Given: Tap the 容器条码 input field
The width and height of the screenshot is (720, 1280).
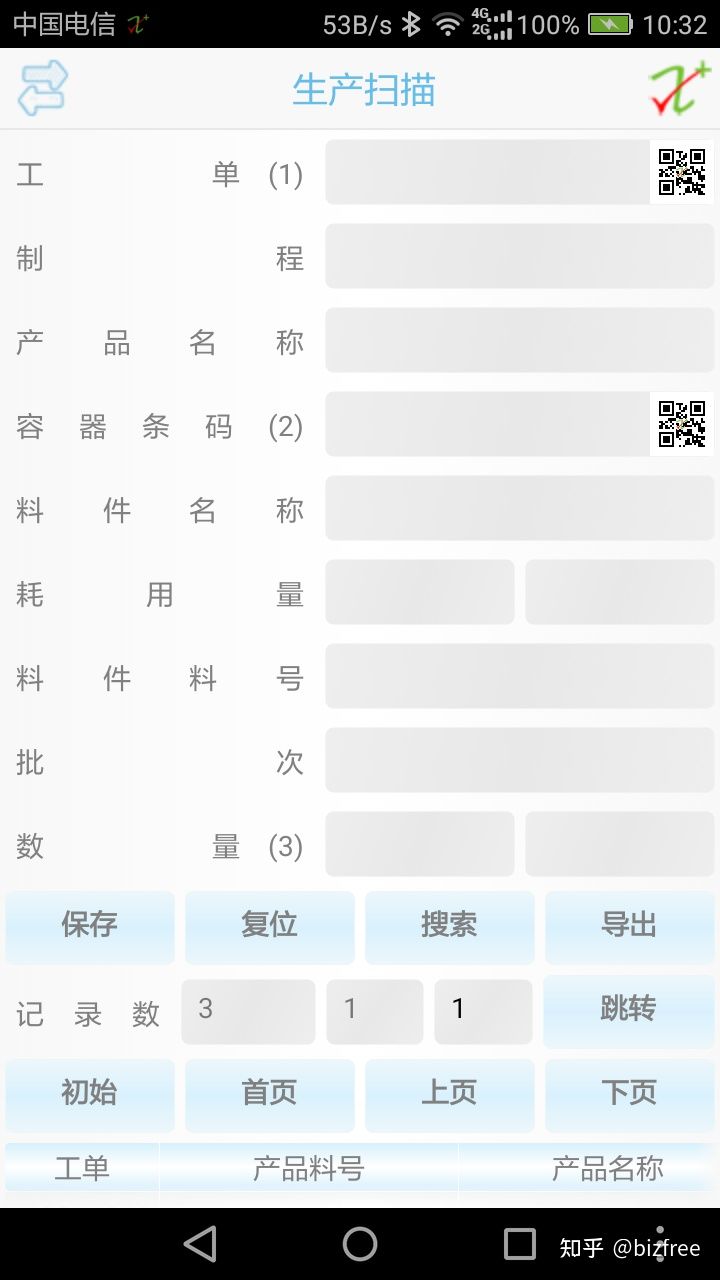Looking at the screenshot, I should pos(487,424).
